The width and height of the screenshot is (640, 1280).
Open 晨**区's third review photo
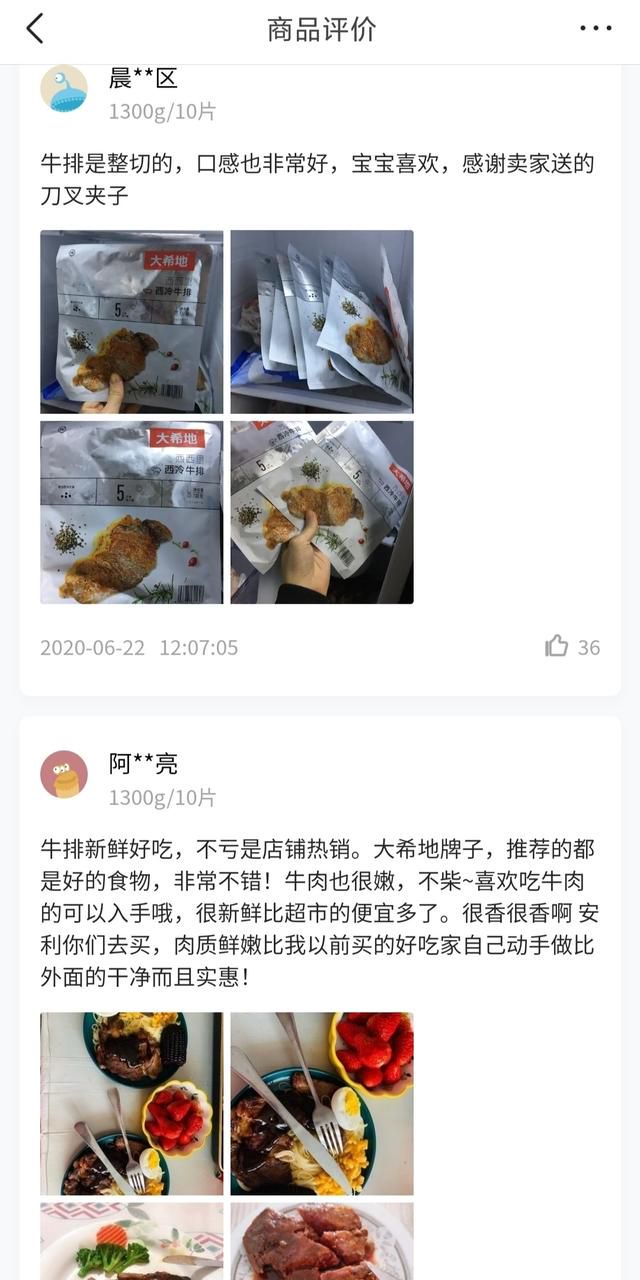tap(131, 512)
